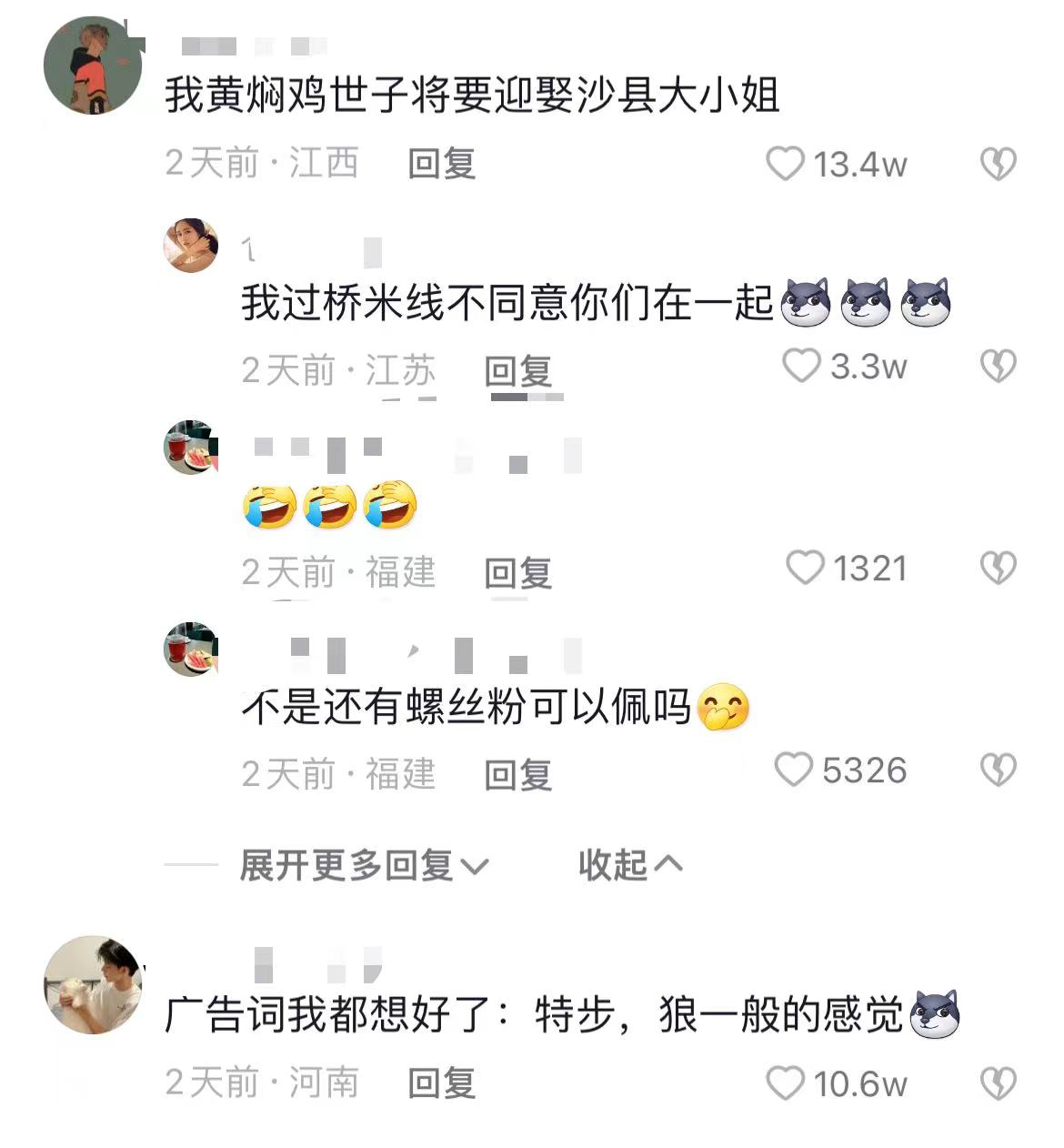Dislike the 螺丝粉 reply
Screen dimensions: 1064x1148
click(998, 770)
